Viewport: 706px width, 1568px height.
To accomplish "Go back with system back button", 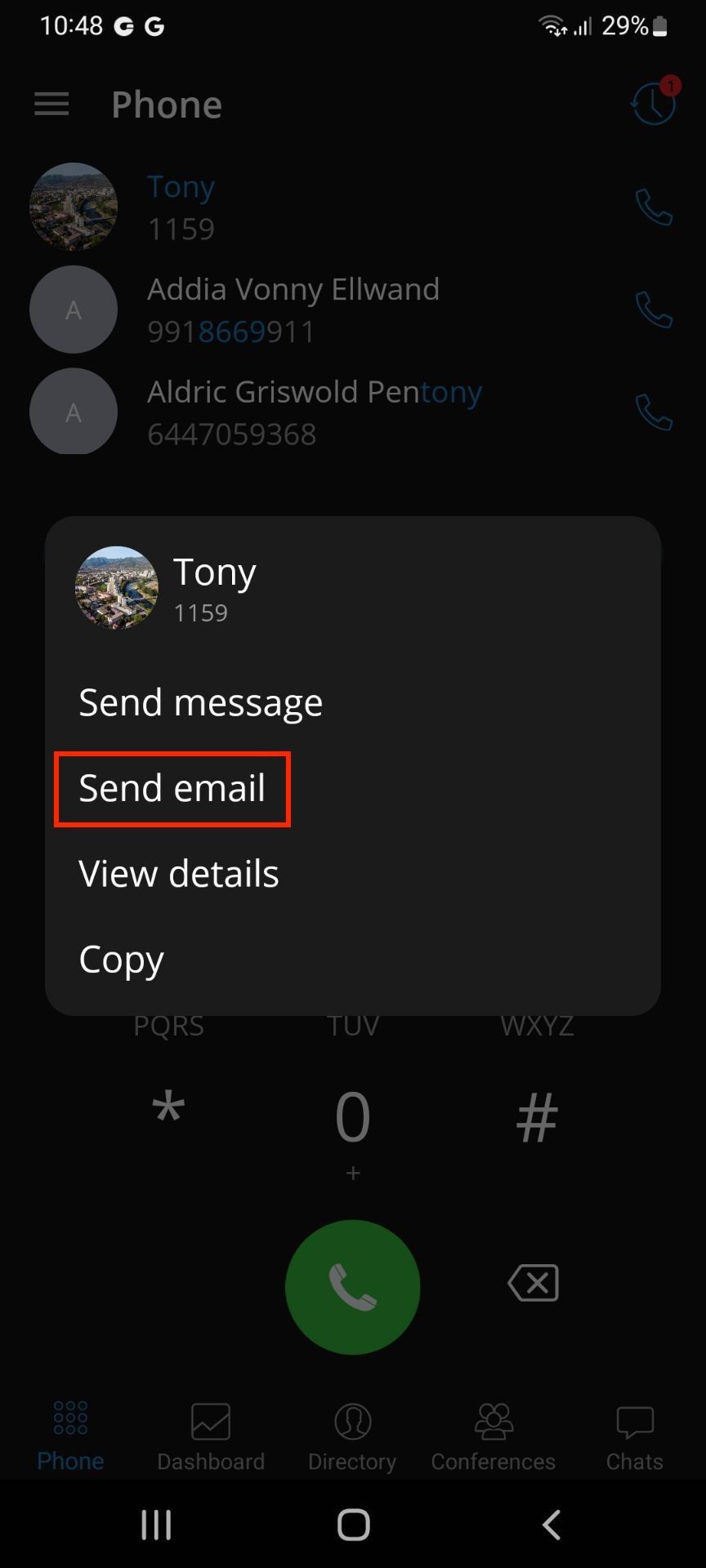I will point(552,1524).
